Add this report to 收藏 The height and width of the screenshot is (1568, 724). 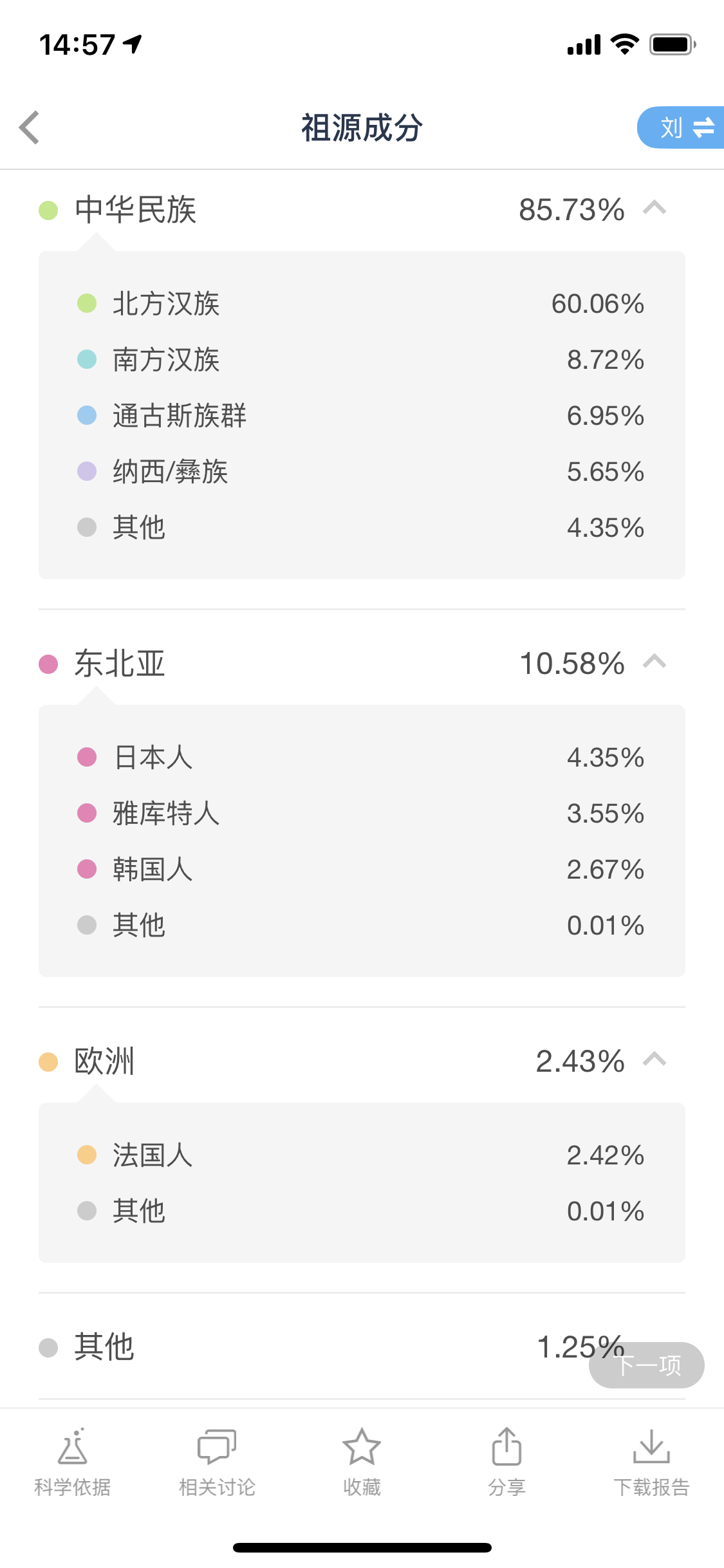tap(362, 1462)
